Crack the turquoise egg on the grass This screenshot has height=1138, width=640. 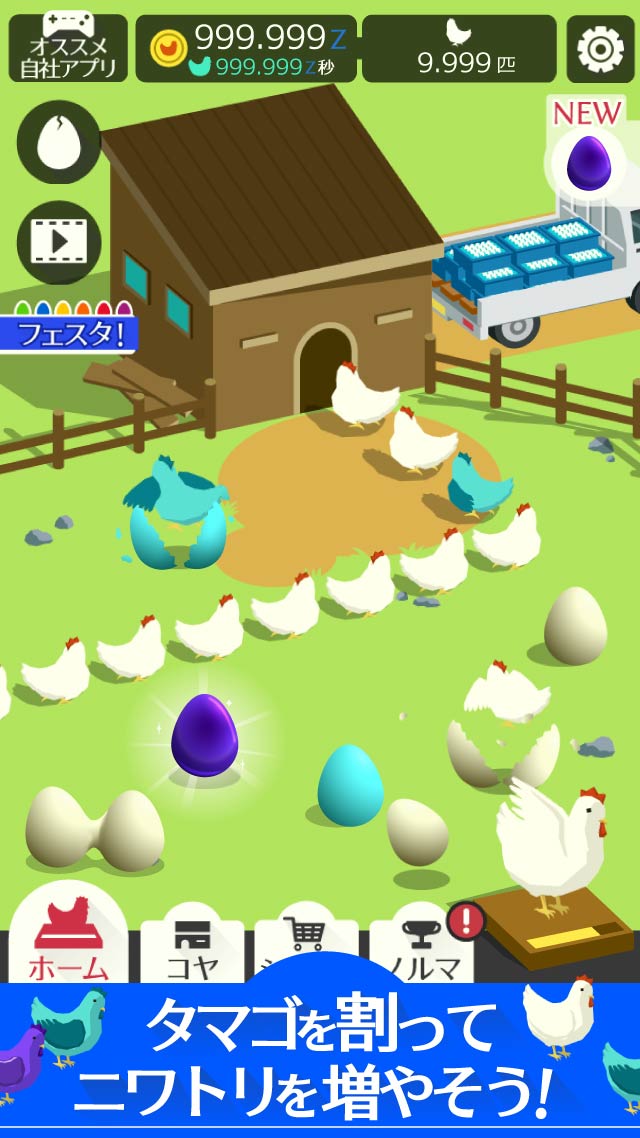pos(350,786)
